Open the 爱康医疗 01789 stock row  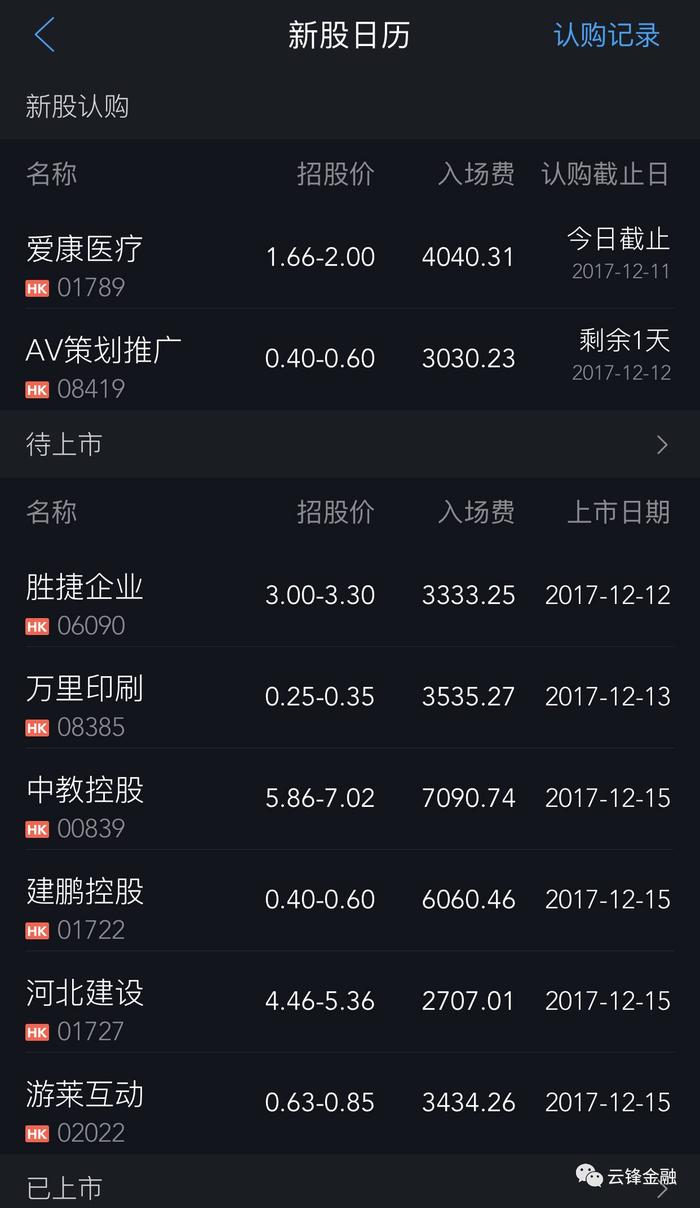350,258
